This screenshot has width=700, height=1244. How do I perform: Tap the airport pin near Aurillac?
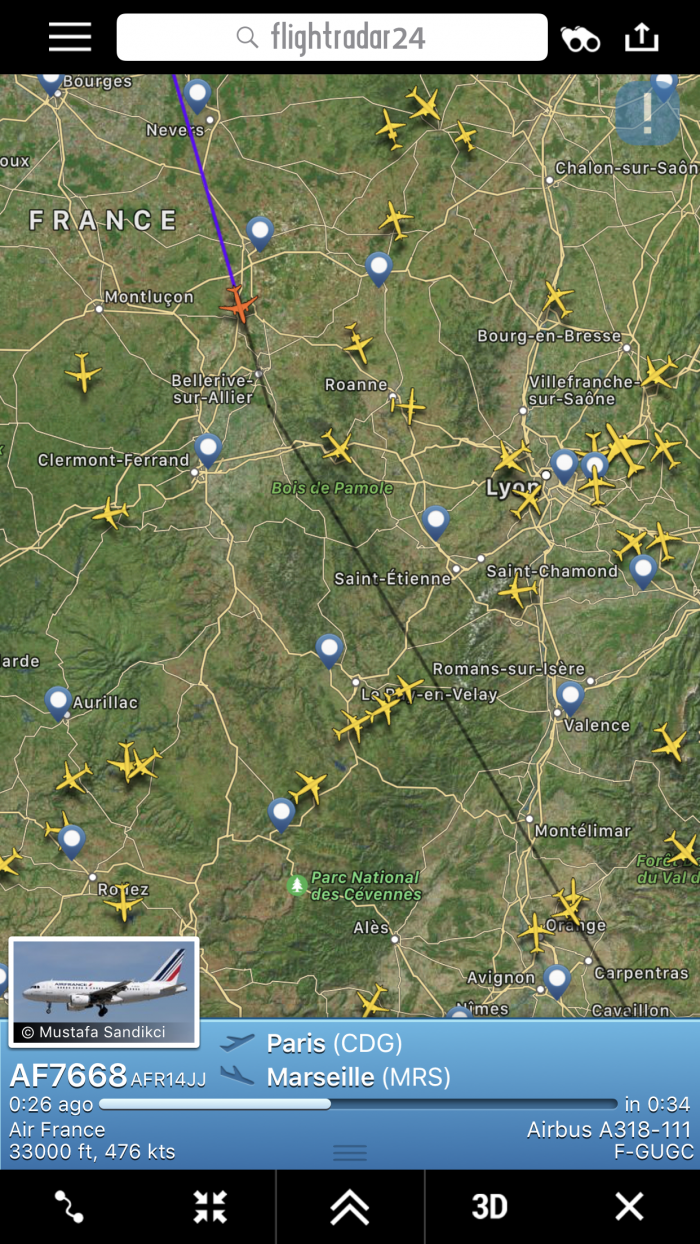click(58, 702)
